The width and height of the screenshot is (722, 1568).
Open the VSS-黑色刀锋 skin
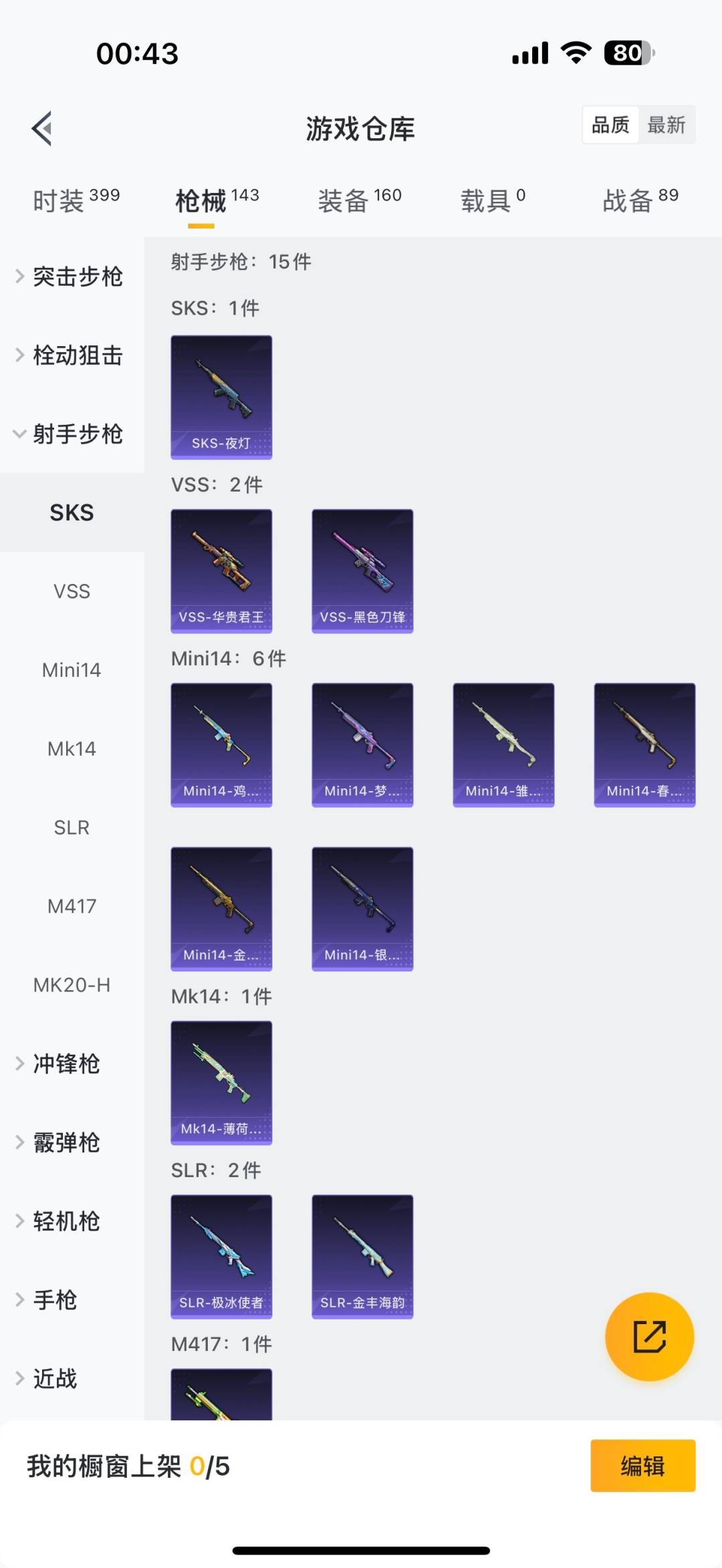pos(362,571)
